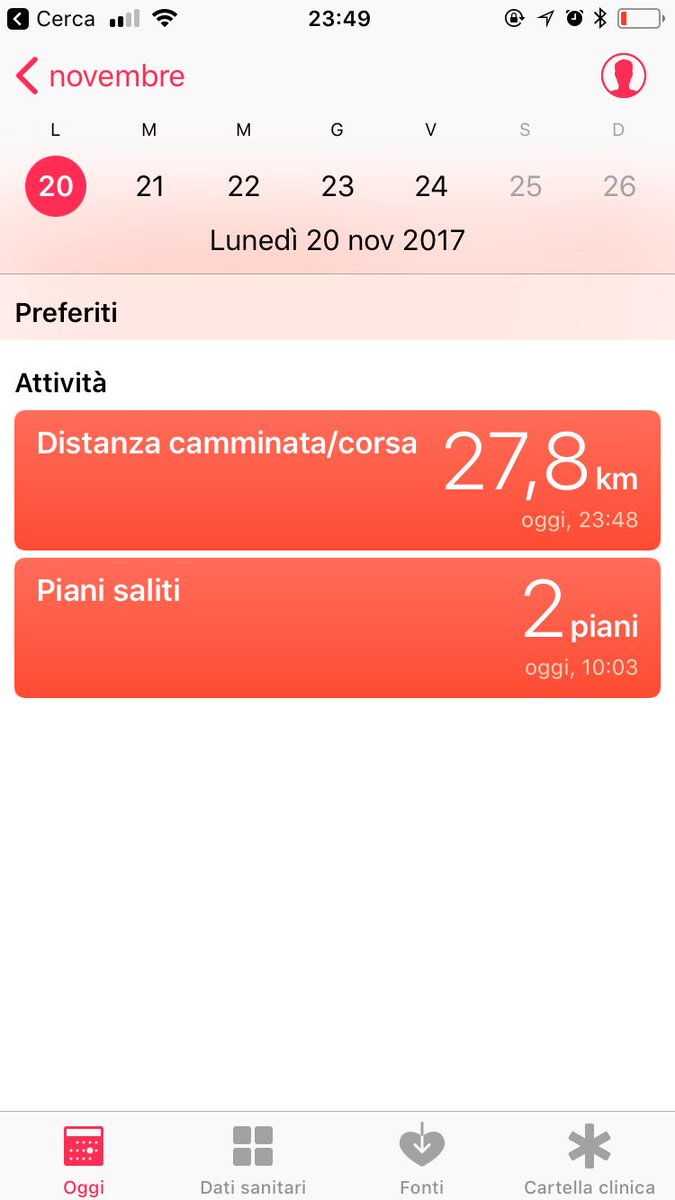Select day 23 in the calendar
The image size is (675, 1200).
tap(337, 186)
